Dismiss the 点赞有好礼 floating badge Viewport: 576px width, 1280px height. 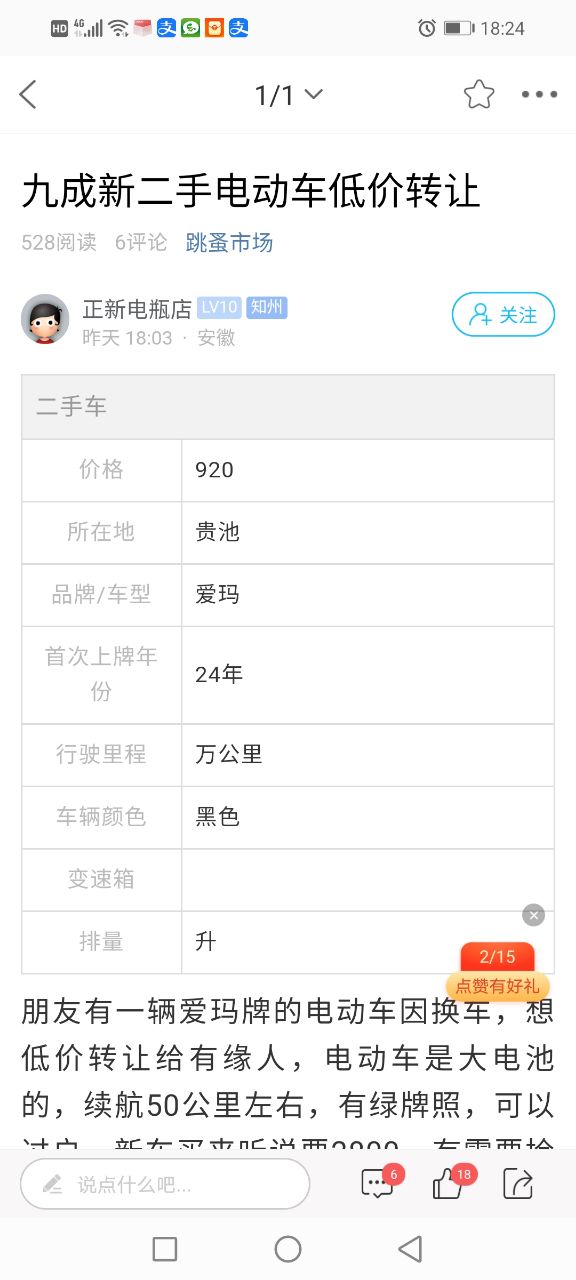click(534, 915)
